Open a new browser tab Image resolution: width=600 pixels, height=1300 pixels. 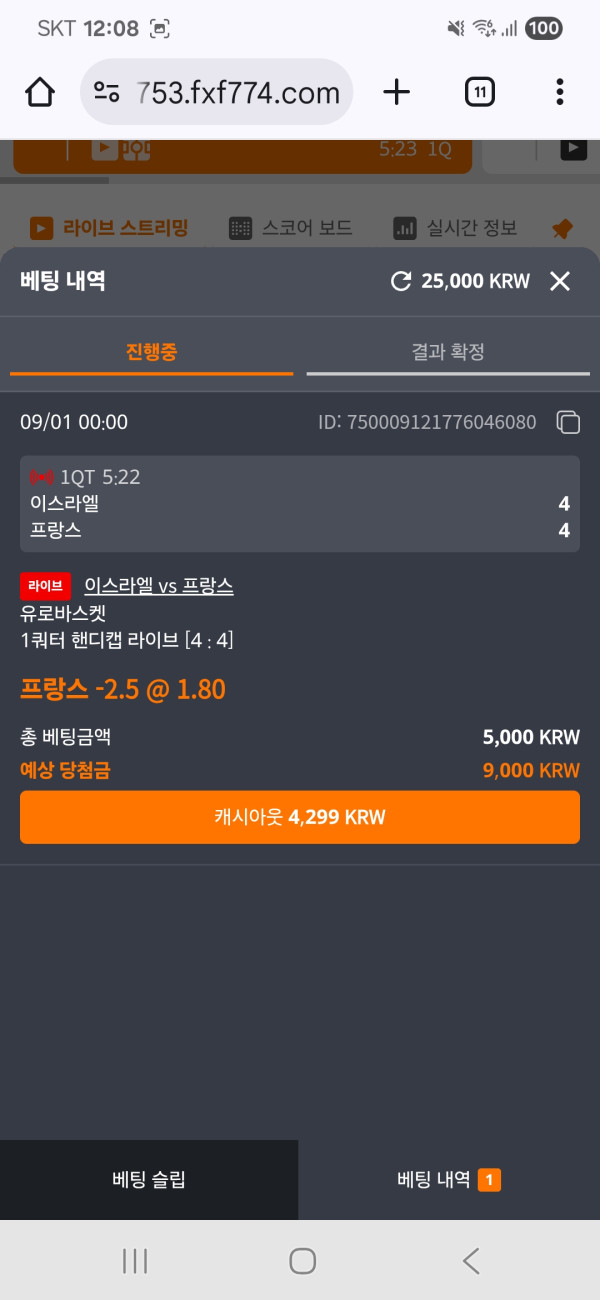click(x=397, y=93)
